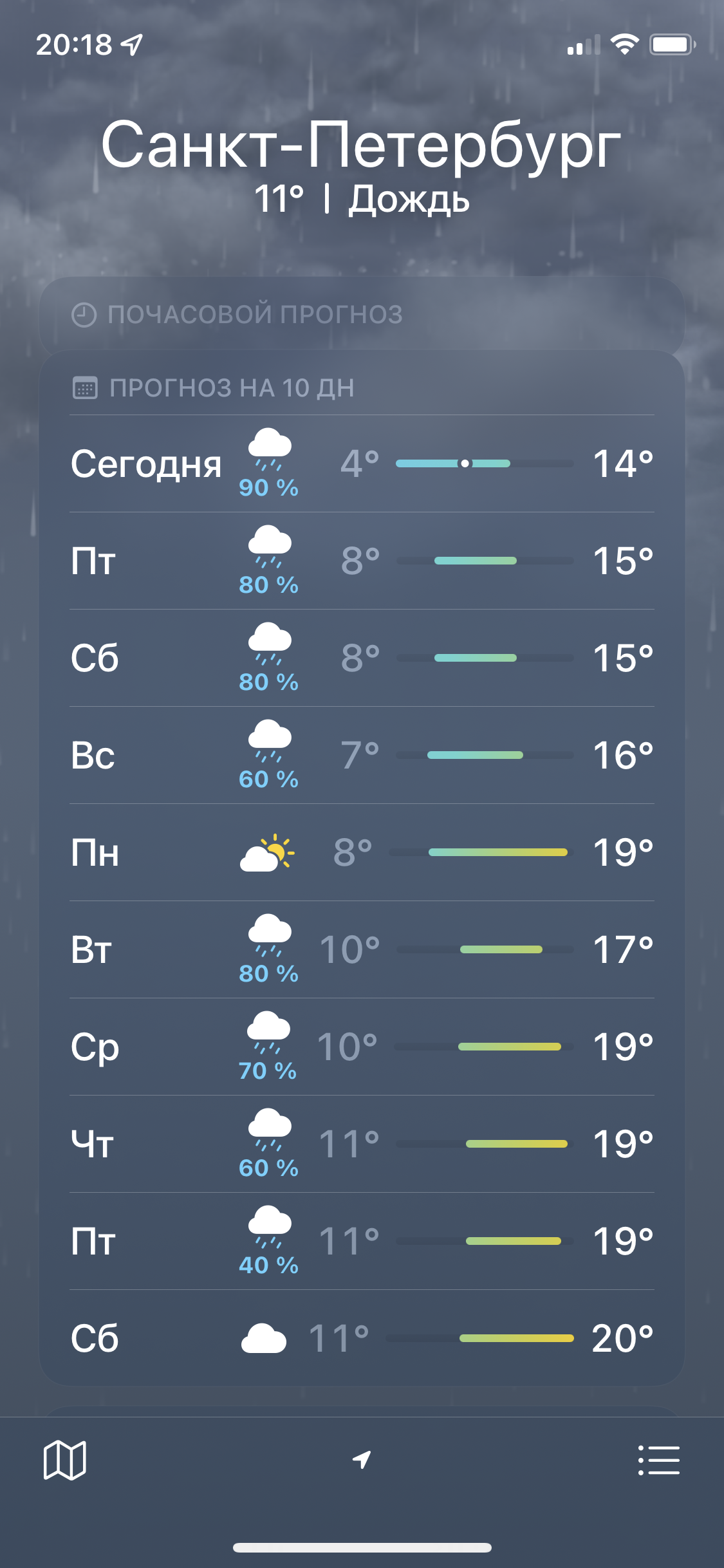724x1568 pixels.
Task: Open the Вс forecast row
Action: tap(362, 755)
